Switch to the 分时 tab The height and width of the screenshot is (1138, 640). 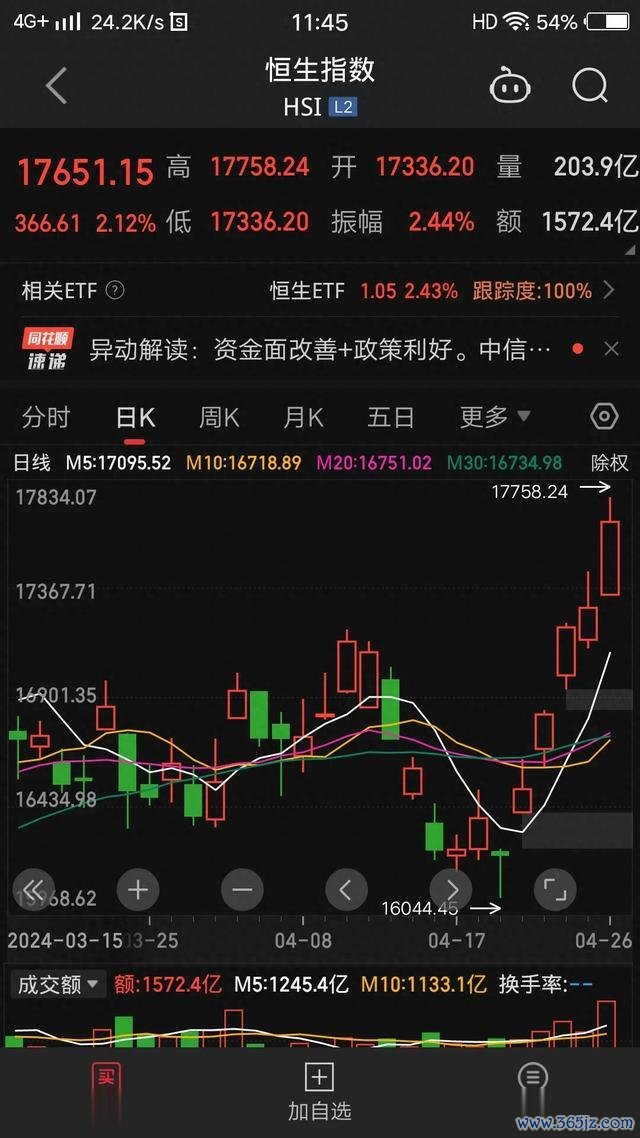coord(46,417)
